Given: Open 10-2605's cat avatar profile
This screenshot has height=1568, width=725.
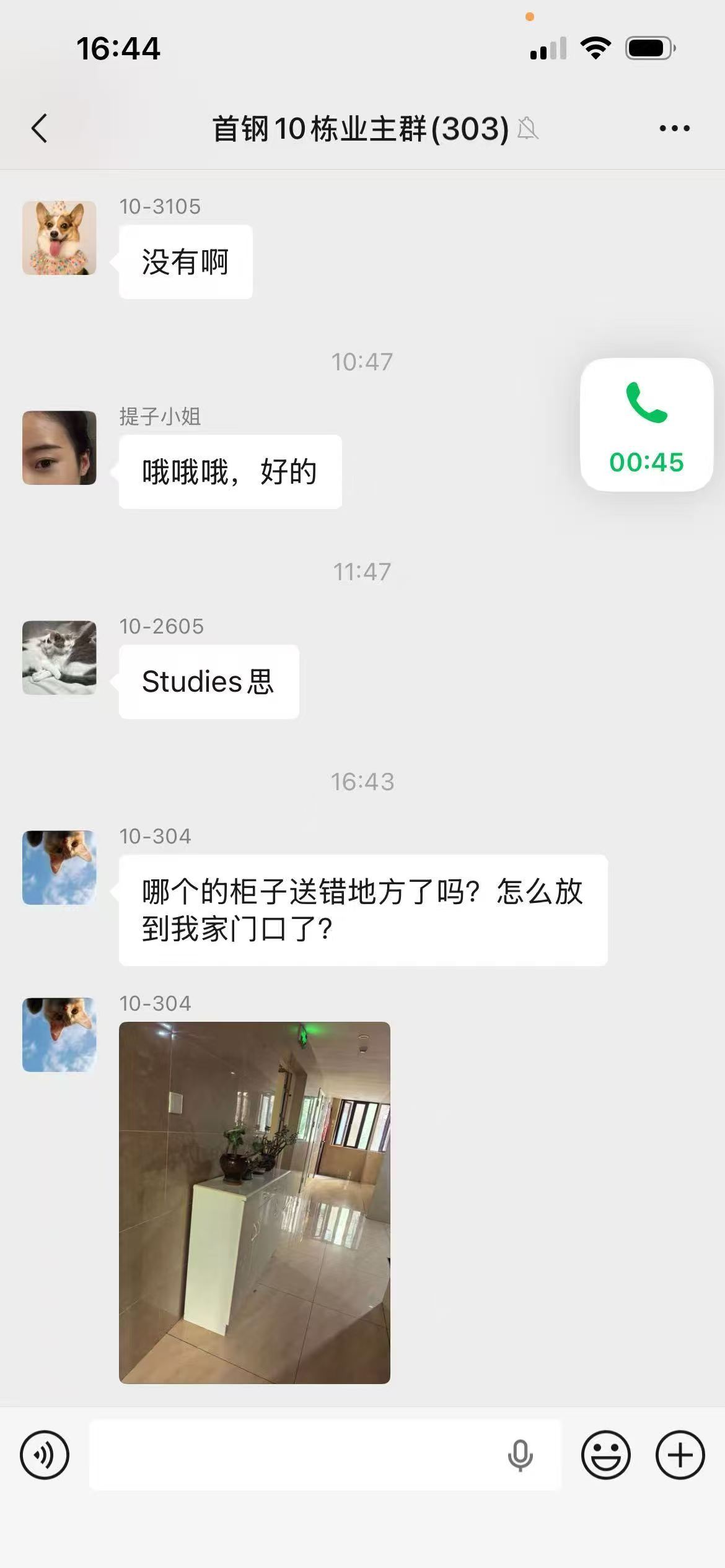Looking at the screenshot, I should click(x=59, y=658).
